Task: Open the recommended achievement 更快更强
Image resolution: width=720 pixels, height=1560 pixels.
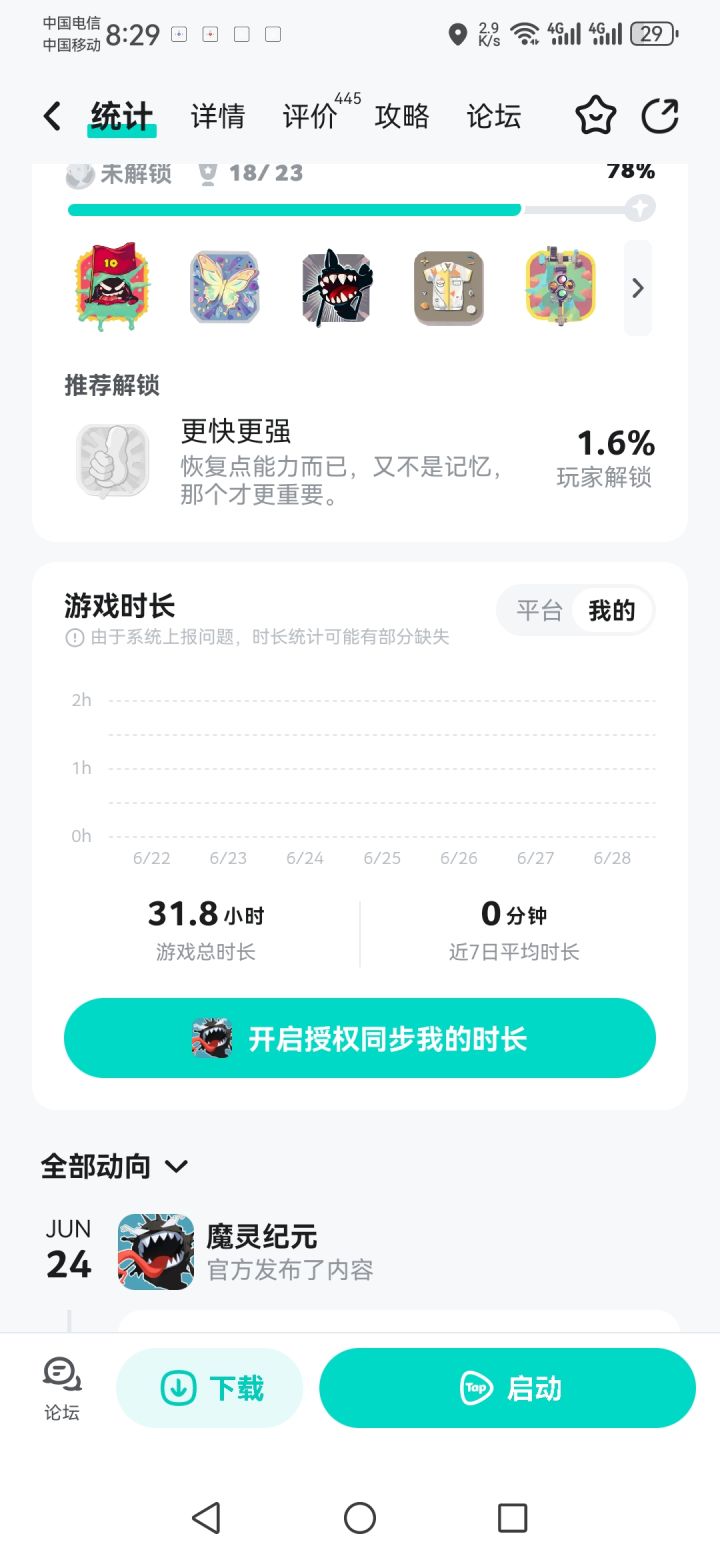Action: coord(360,462)
